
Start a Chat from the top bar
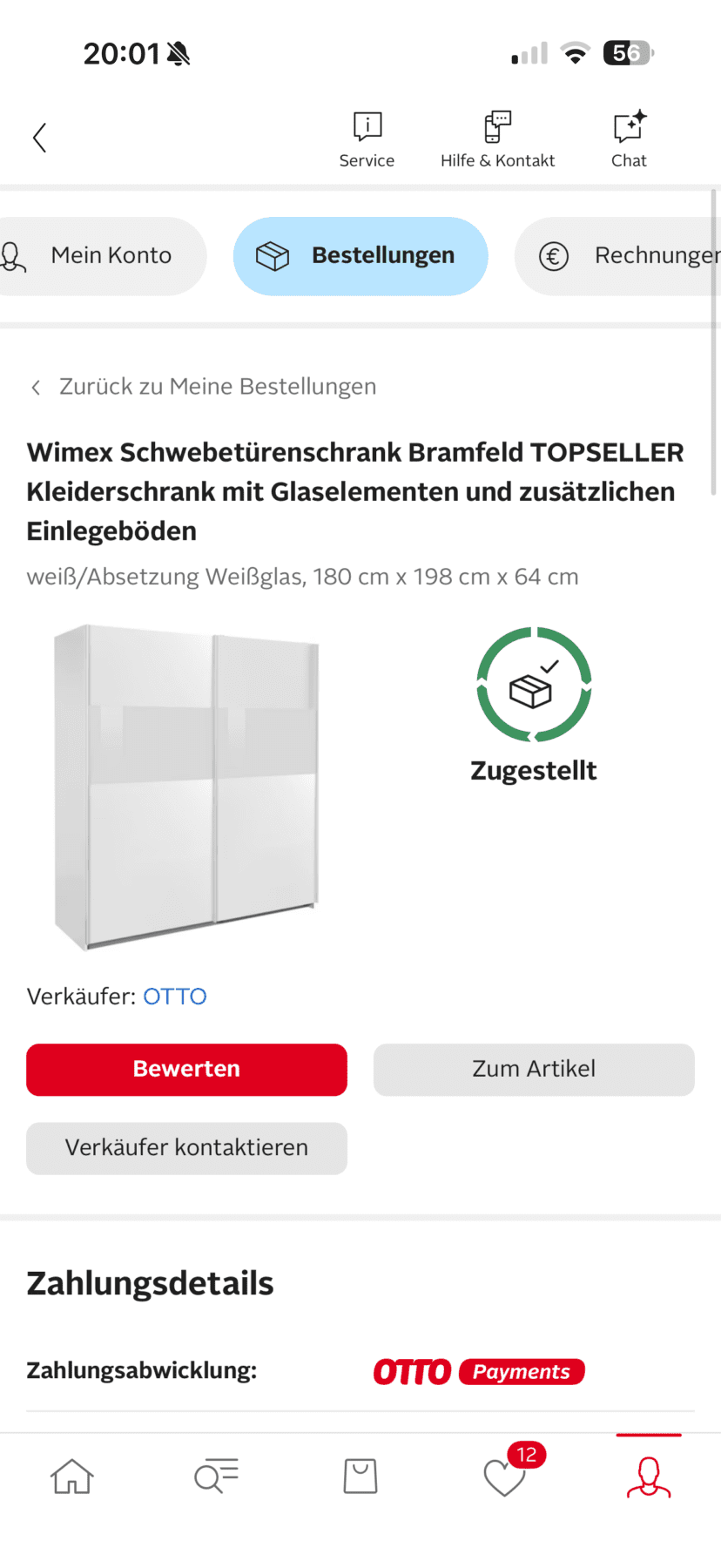click(629, 139)
